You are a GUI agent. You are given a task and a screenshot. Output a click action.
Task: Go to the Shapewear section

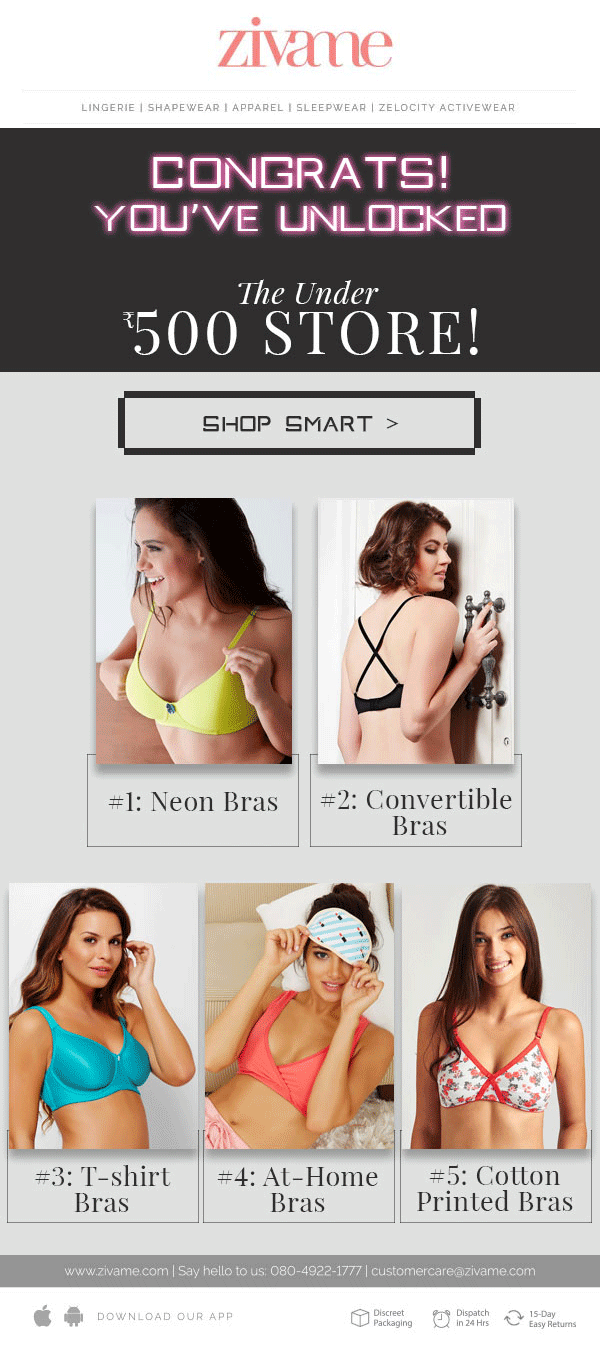coord(184,108)
